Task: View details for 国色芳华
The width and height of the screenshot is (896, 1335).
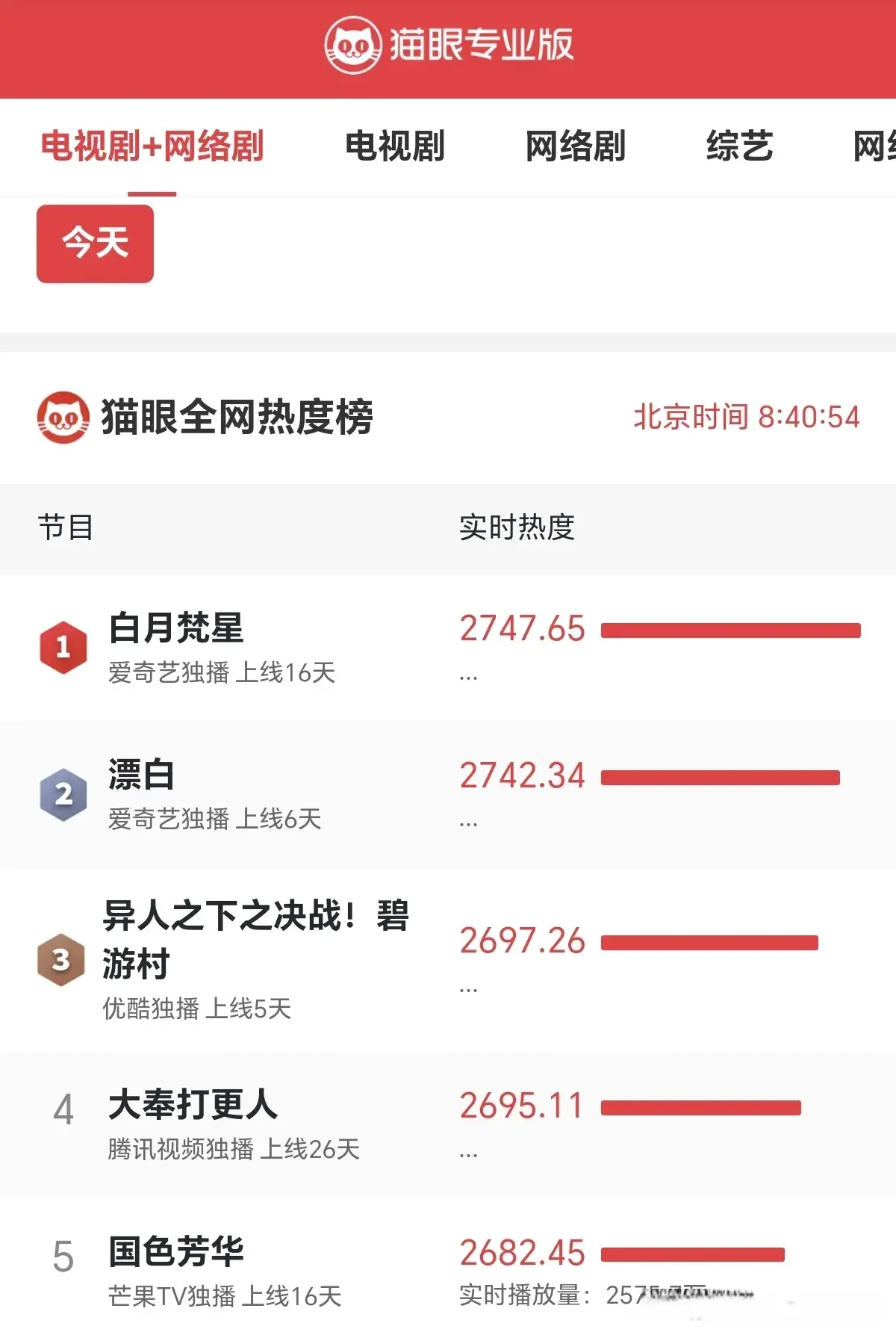Action: 176,1252
